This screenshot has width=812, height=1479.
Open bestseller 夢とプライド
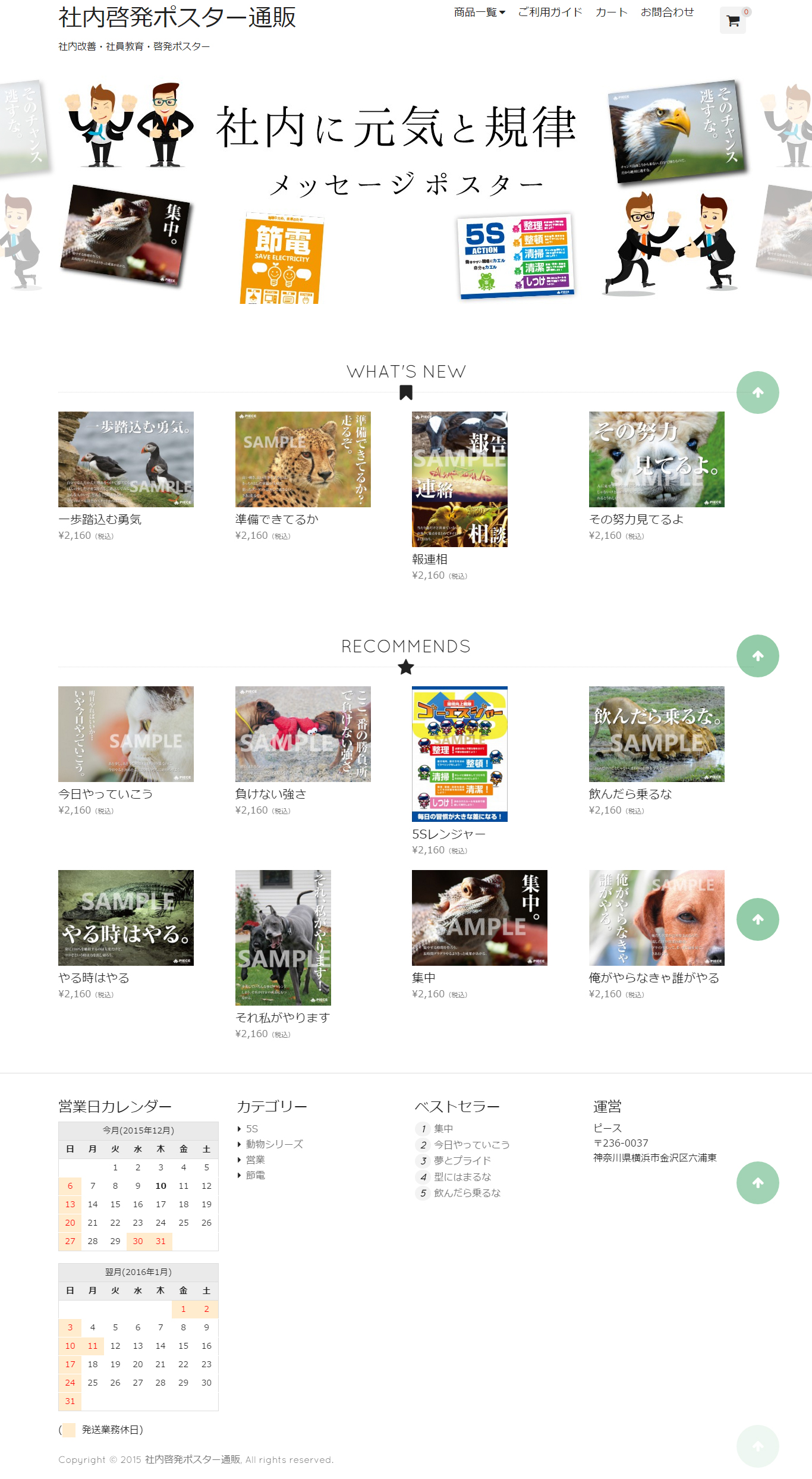(x=462, y=1160)
